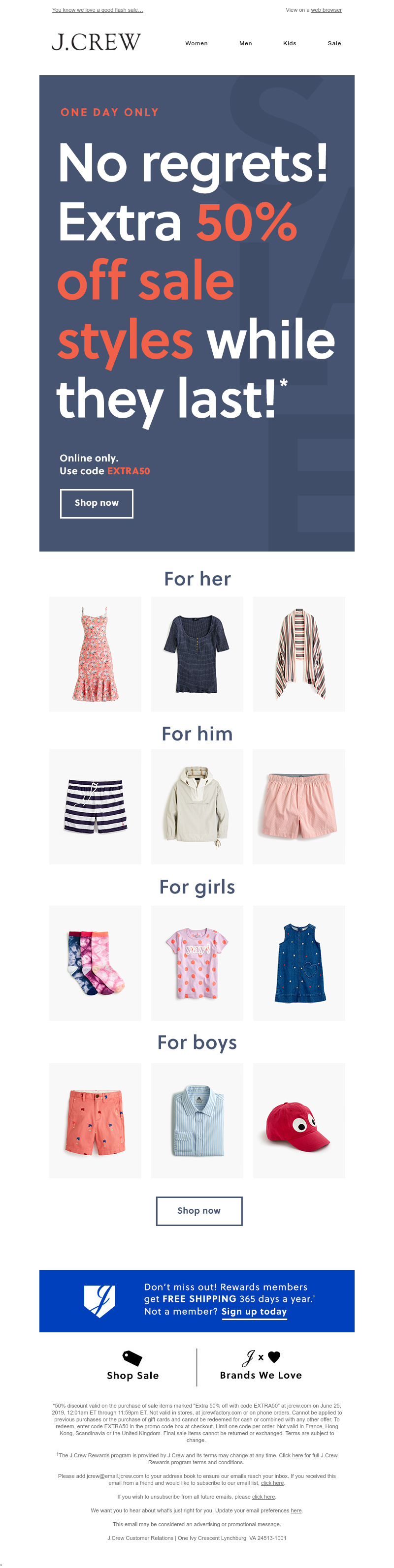Open the striped swim trunks for him
The height and width of the screenshot is (1568, 394).
pos(95,806)
